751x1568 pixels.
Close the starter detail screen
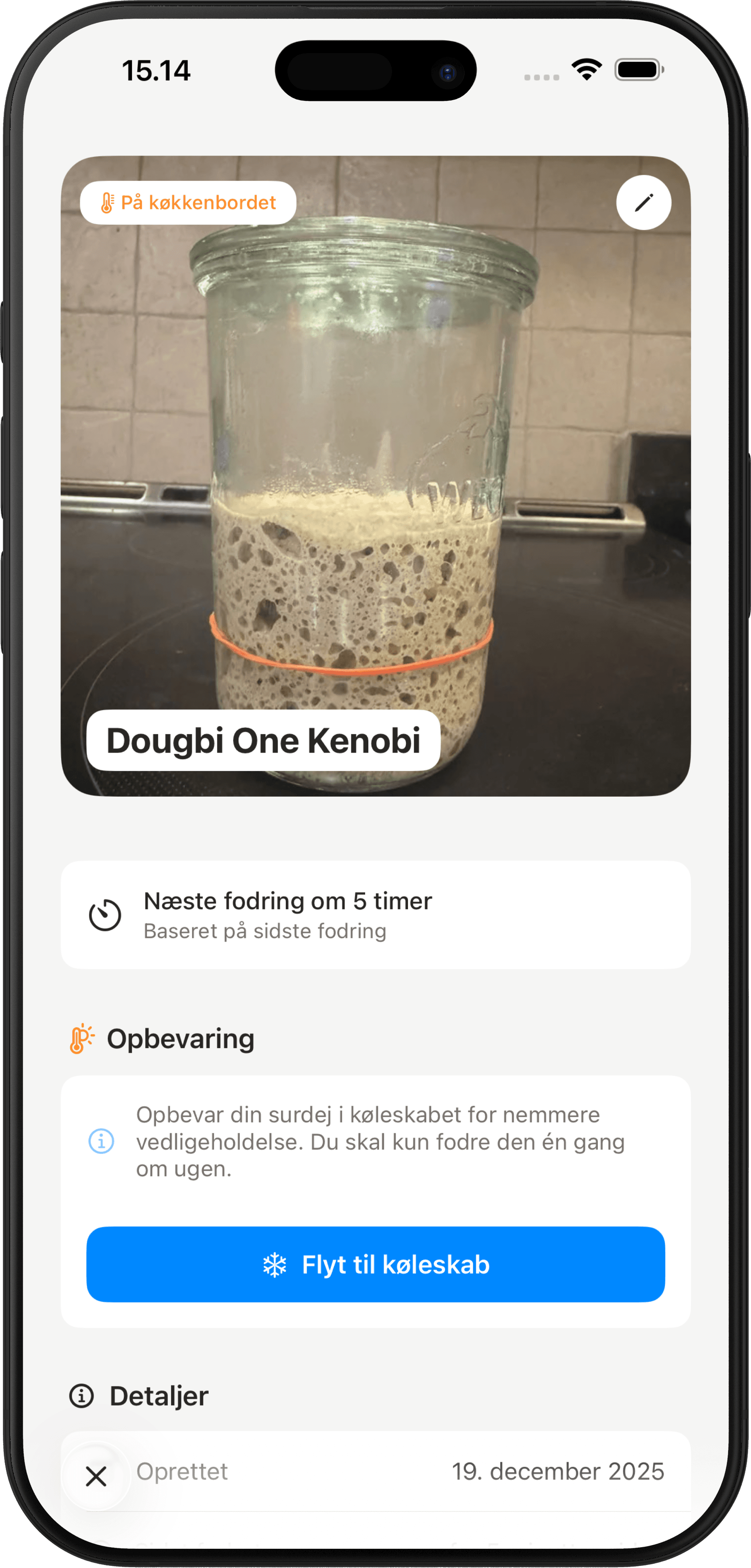pos(96,1475)
